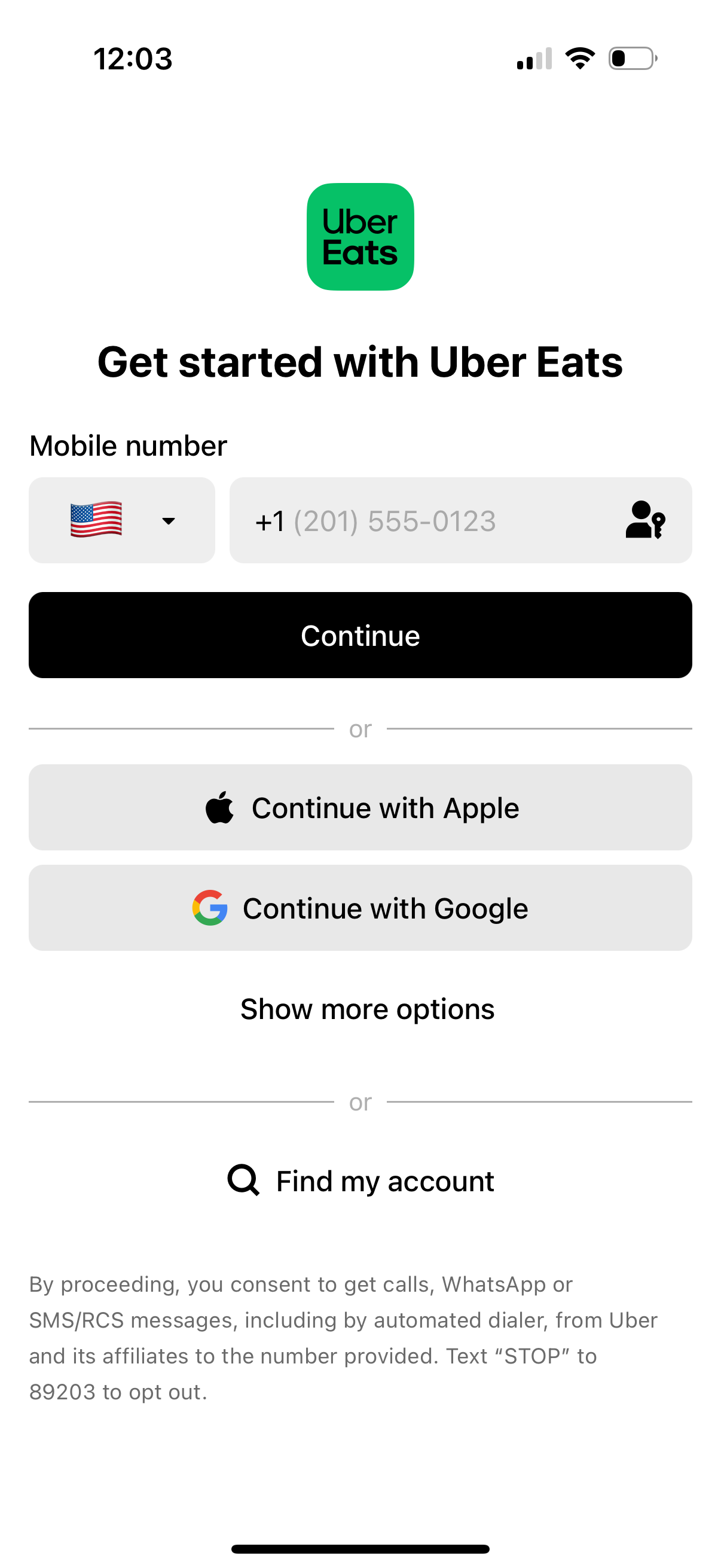Click the Google "G" icon
Viewport: 721px width, 1568px height.
pyautogui.click(x=211, y=908)
